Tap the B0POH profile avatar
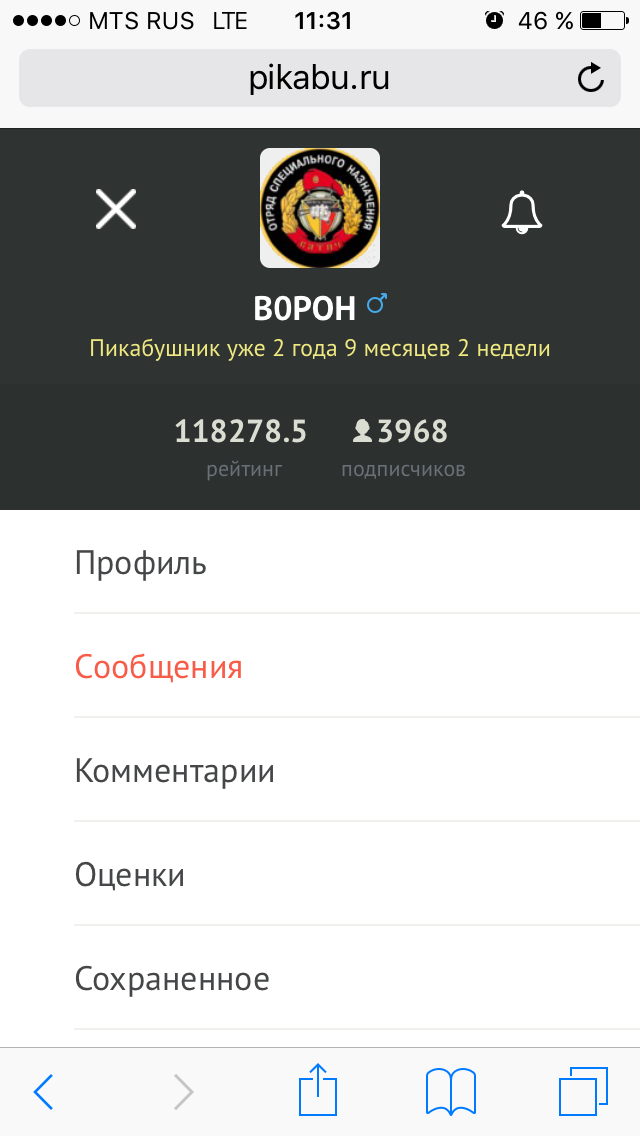Viewport: 640px width, 1136px height. click(320, 208)
